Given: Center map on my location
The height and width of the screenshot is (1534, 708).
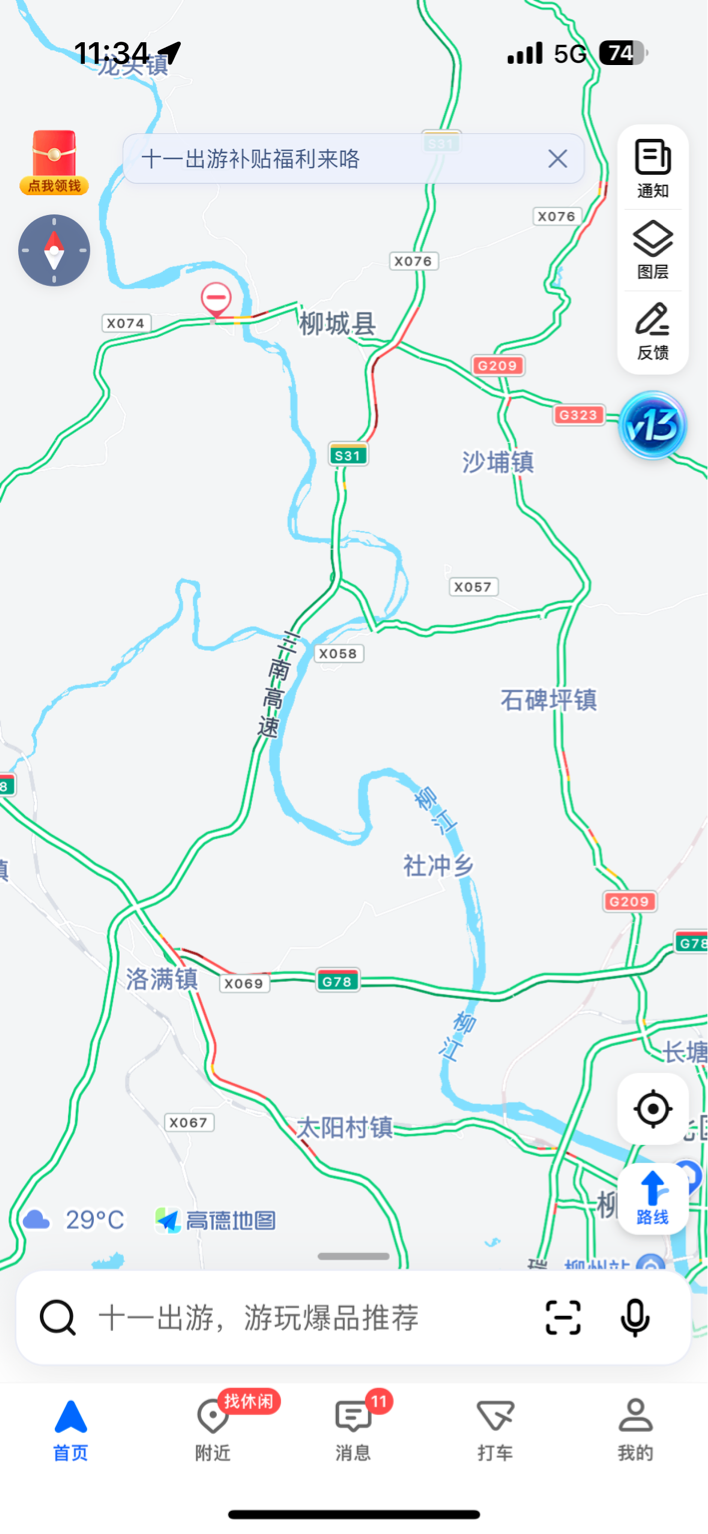Looking at the screenshot, I should [x=653, y=1108].
